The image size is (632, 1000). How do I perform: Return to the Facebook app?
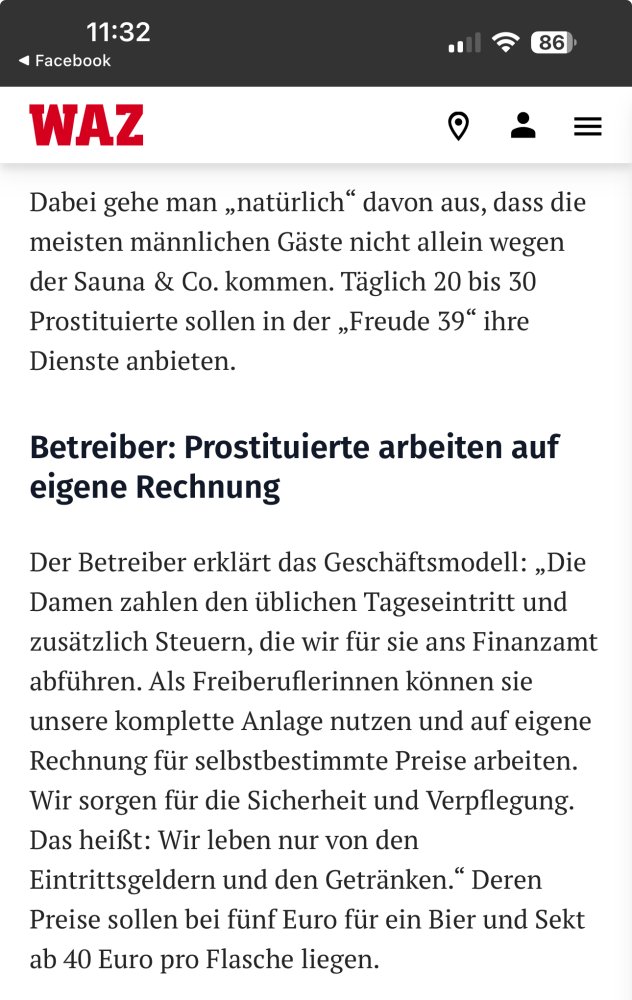(64, 61)
